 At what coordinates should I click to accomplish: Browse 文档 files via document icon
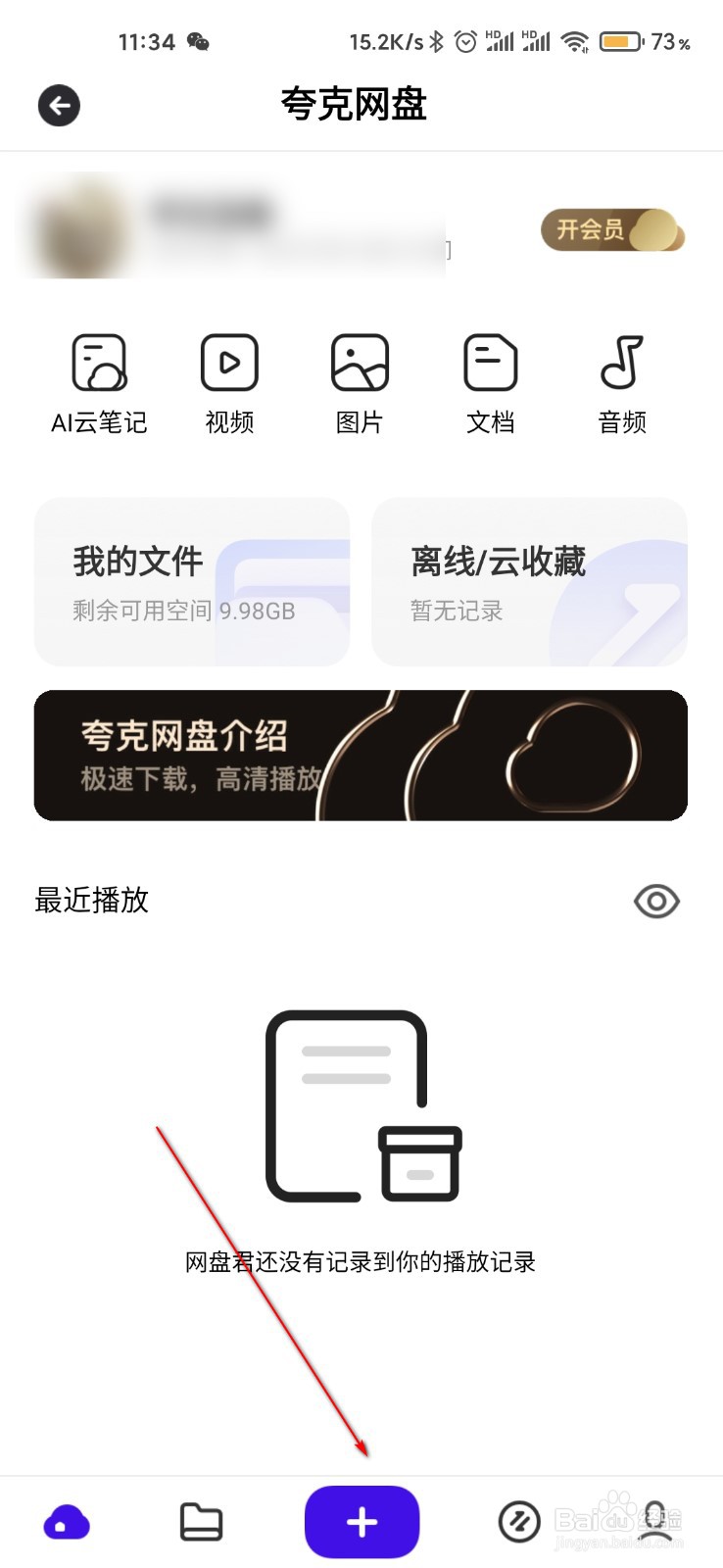[x=490, y=382]
